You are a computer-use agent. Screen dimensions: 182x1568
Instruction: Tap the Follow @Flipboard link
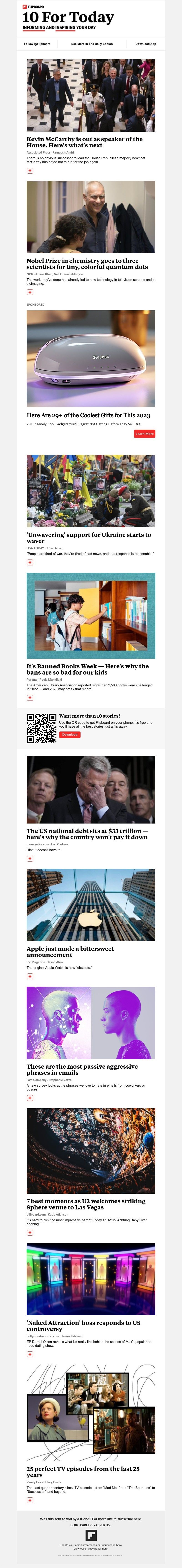coord(37,44)
